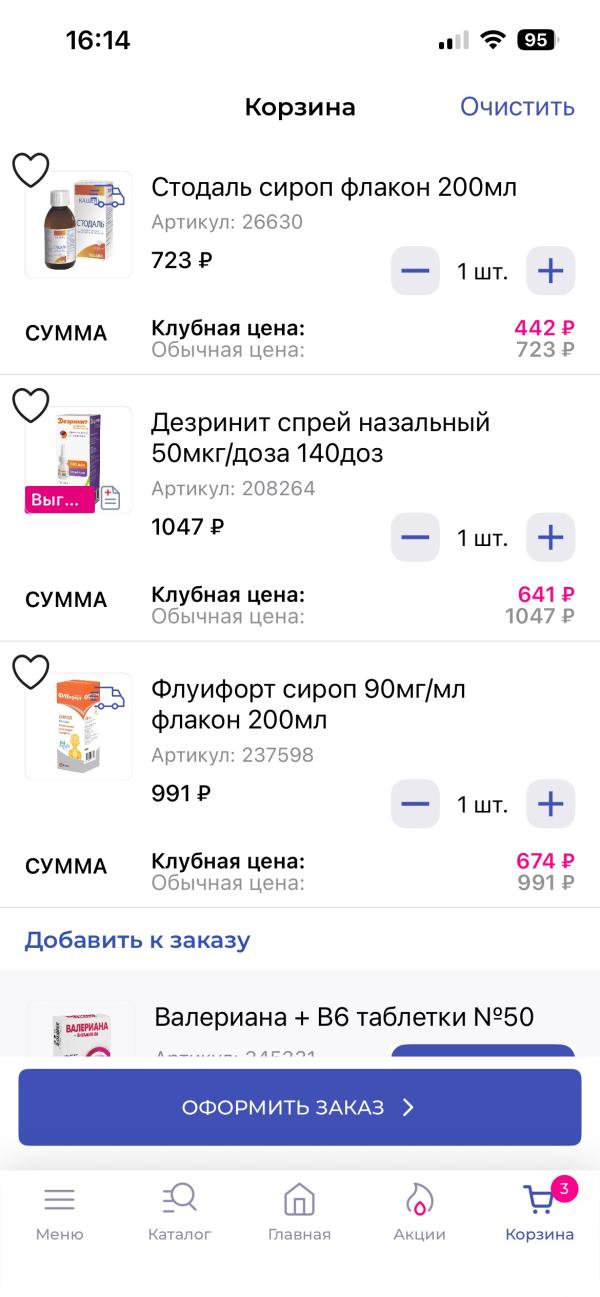Proceed with Оформить заказ

tap(299, 1107)
